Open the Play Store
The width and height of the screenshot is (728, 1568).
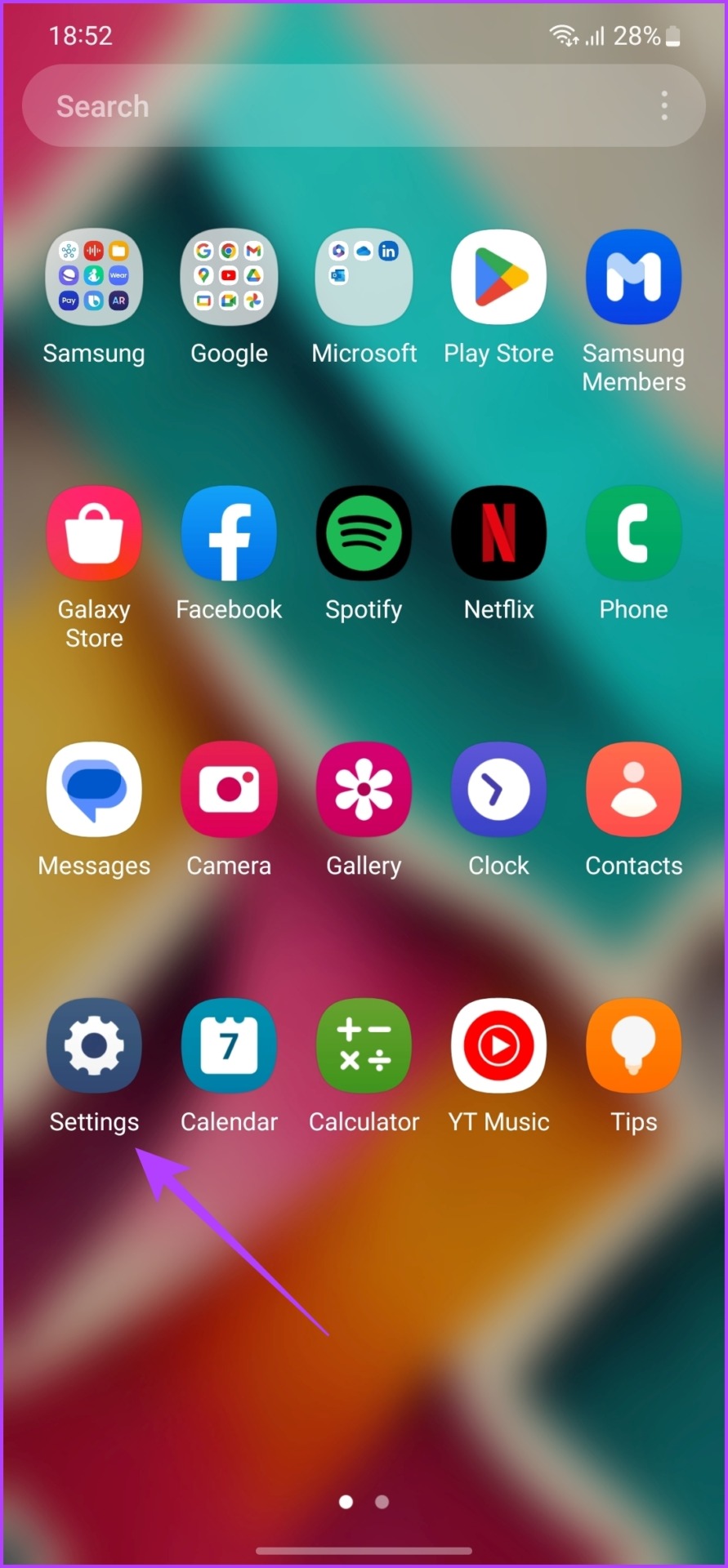pyautogui.click(x=498, y=276)
